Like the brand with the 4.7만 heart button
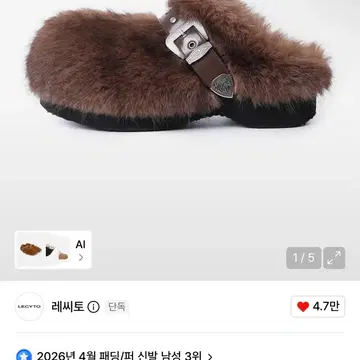The height and width of the screenshot is (360, 360). [x=318, y=307]
